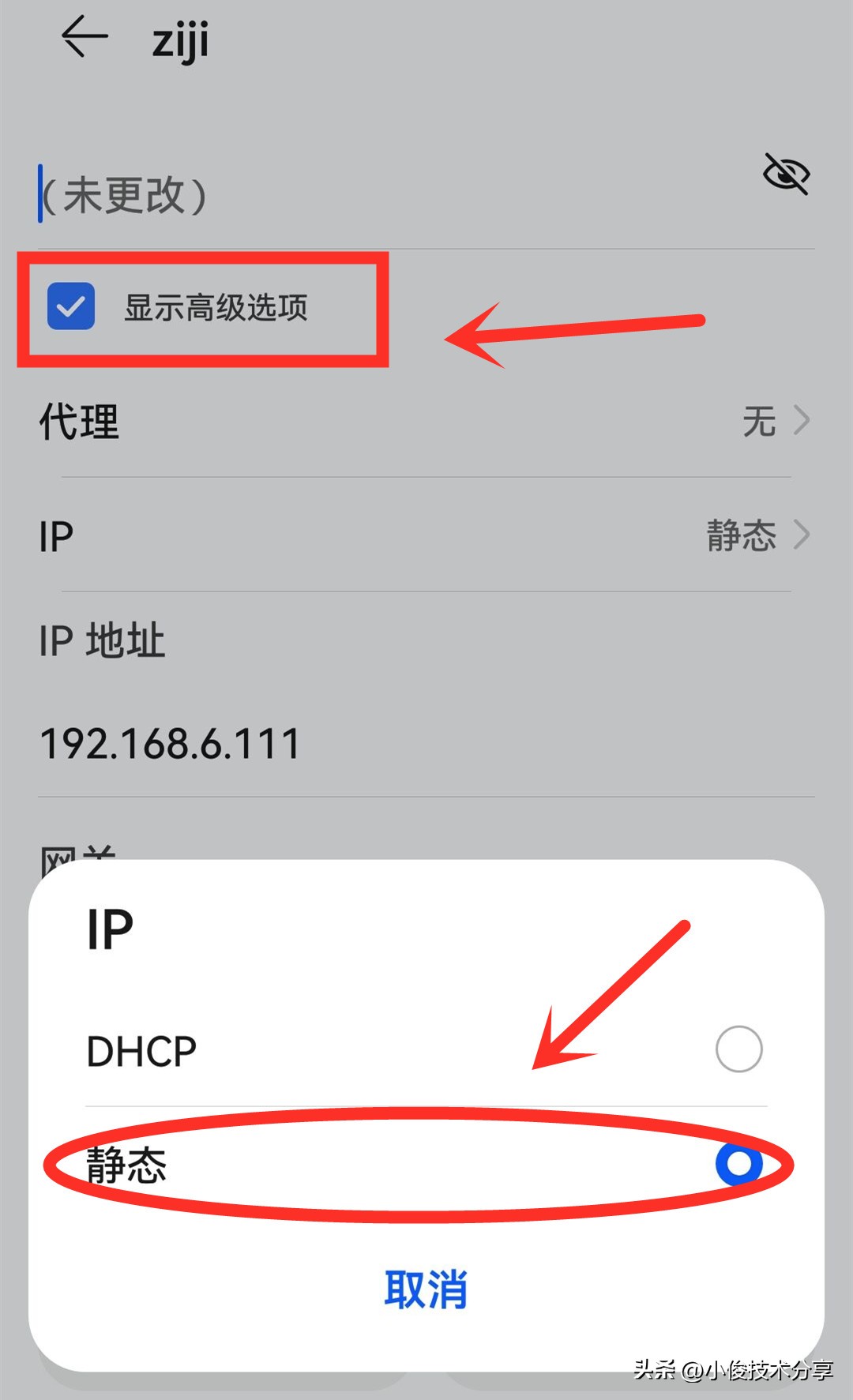Tap the IP 地址 field label
The height and width of the screenshot is (1400, 853).
[x=103, y=640]
